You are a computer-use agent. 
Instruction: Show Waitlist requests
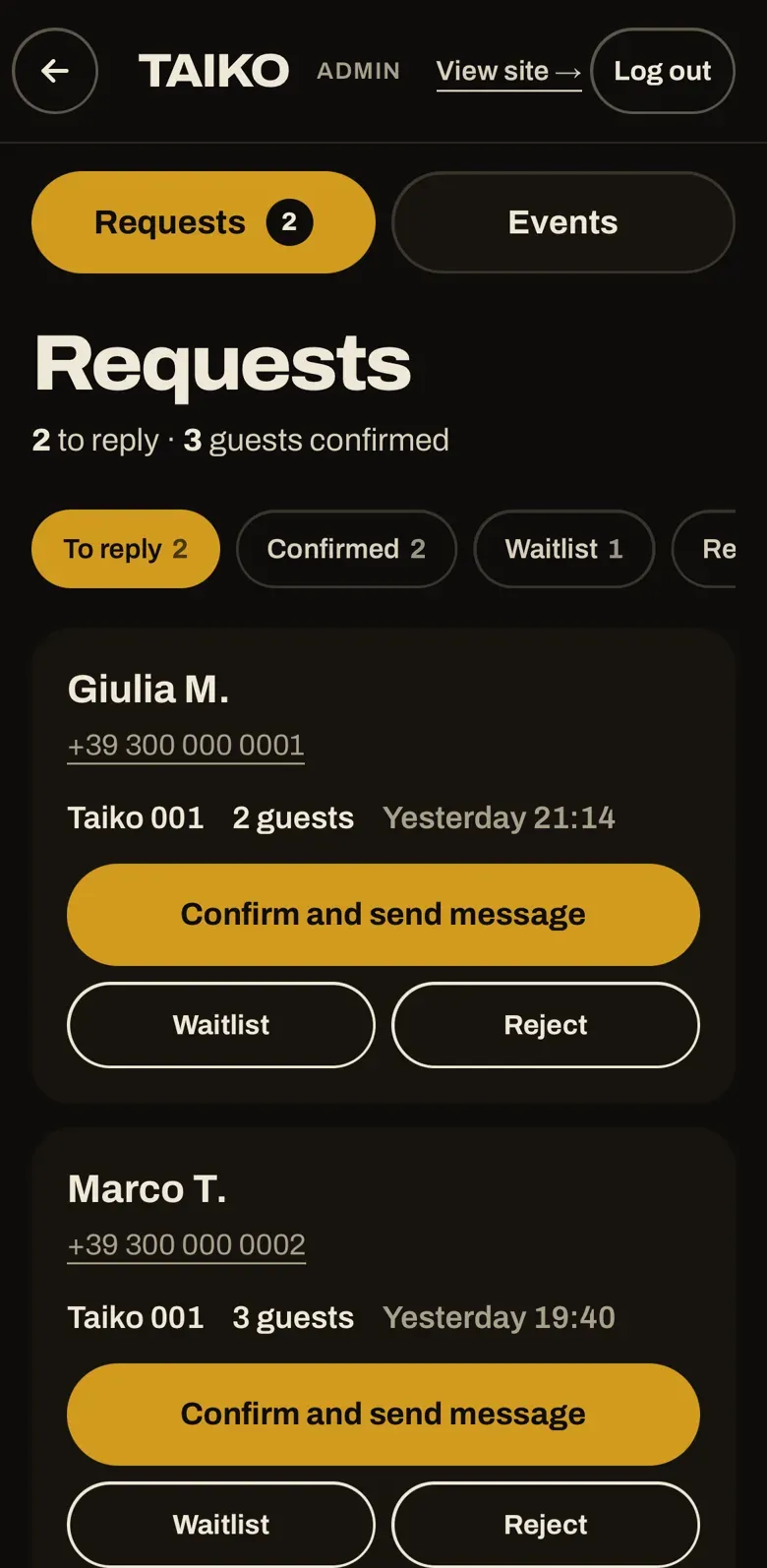coord(563,549)
